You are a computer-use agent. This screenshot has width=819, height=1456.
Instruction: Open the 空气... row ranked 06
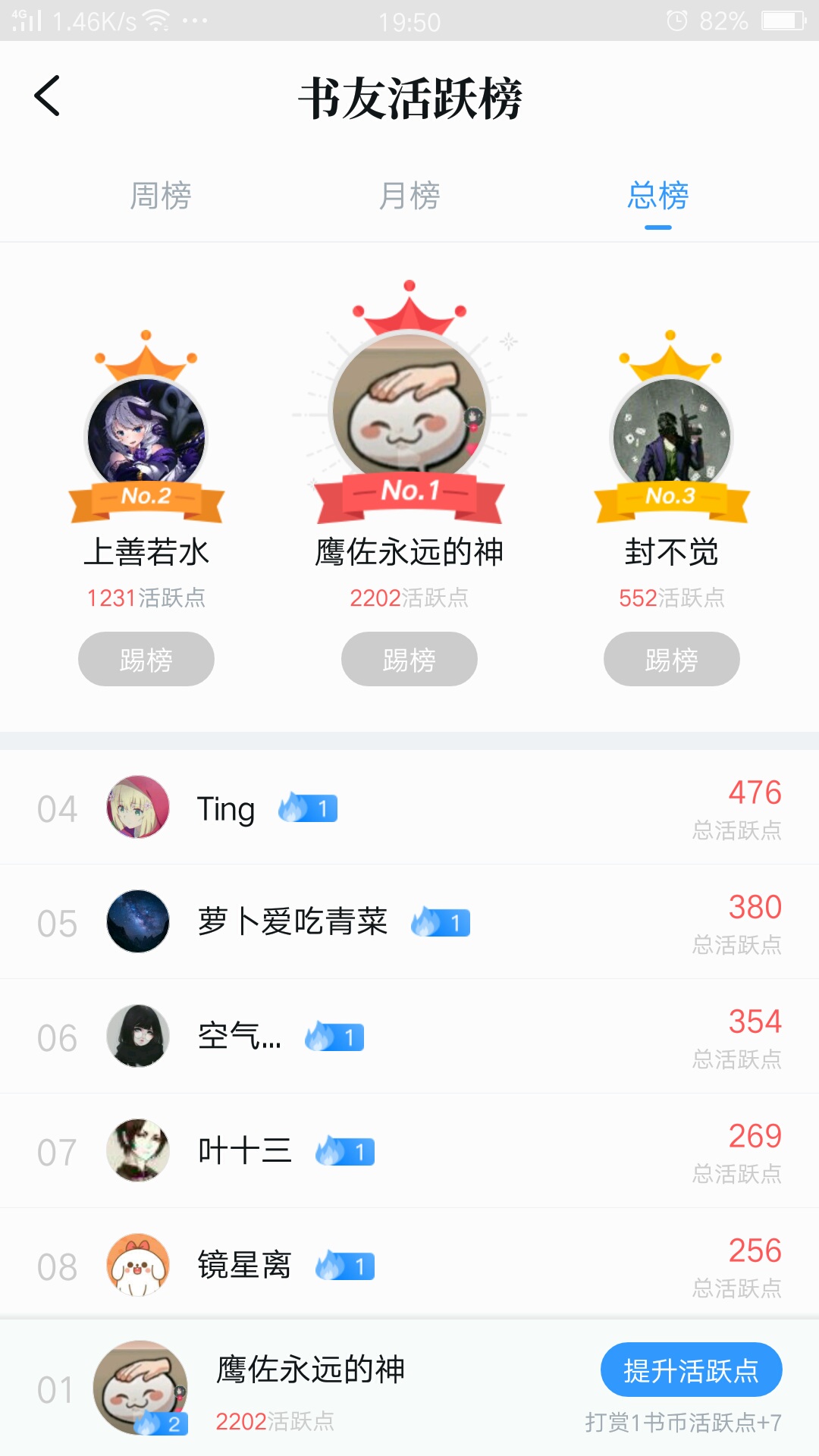[x=409, y=1037]
